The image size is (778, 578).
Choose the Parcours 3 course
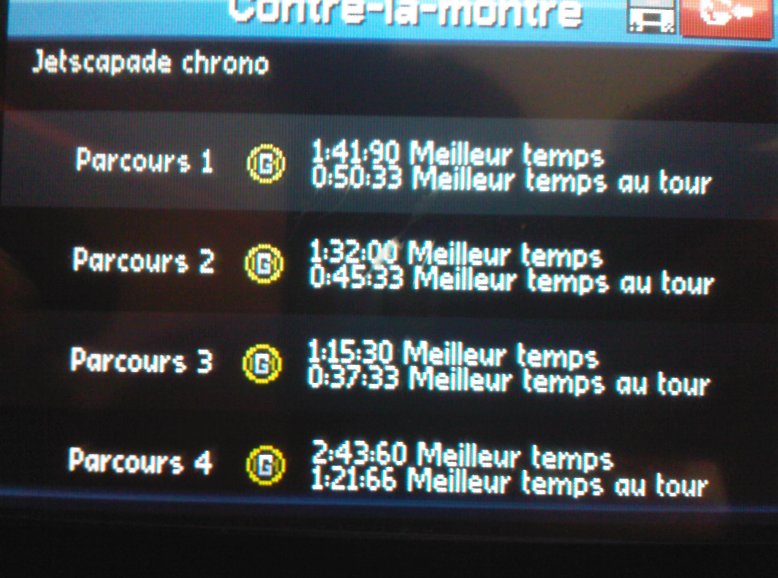(x=142, y=361)
